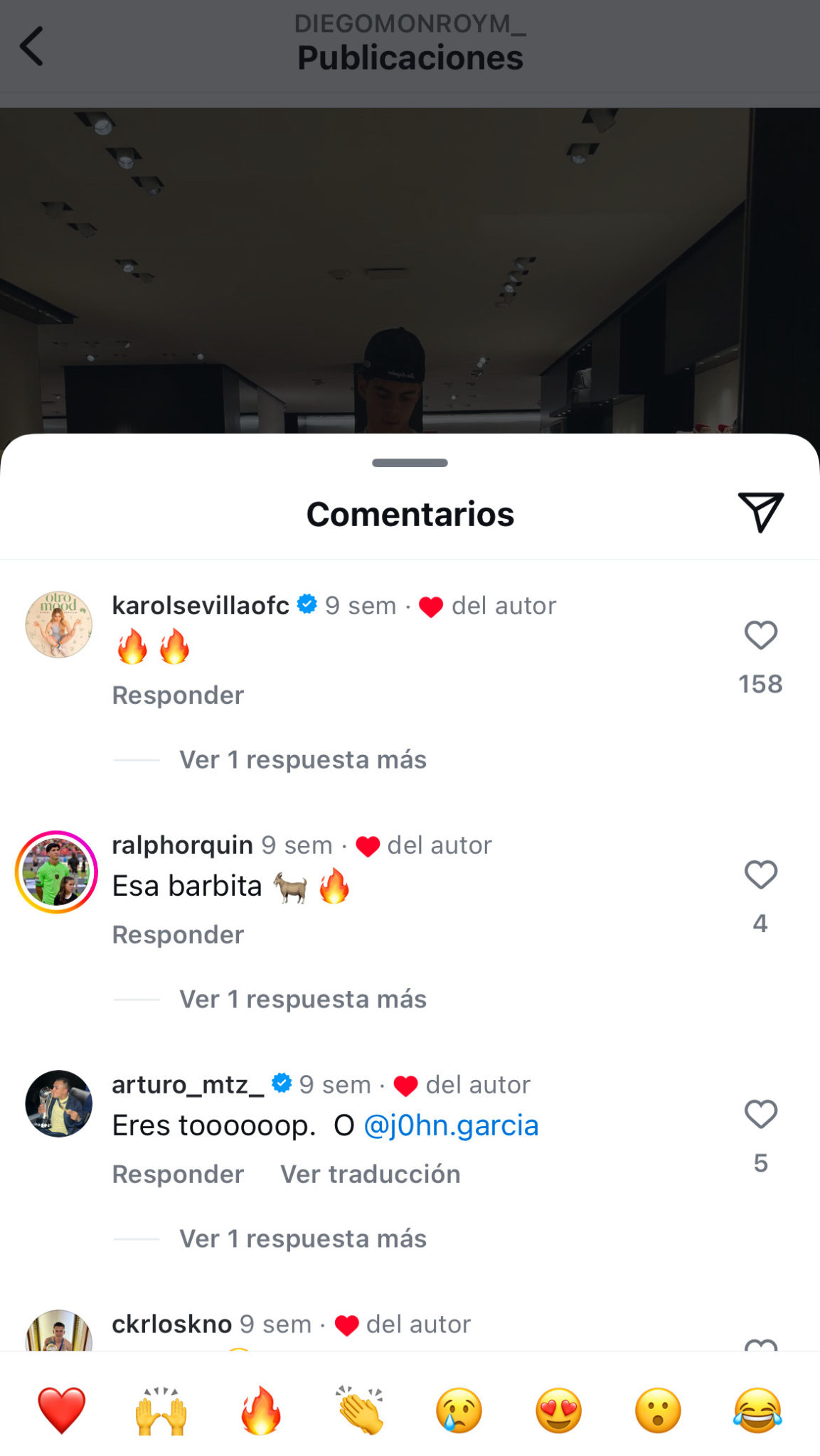The width and height of the screenshot is (820, 1456).
Task: Reply to ralphorquin's comment
Action: coord(178,934)
